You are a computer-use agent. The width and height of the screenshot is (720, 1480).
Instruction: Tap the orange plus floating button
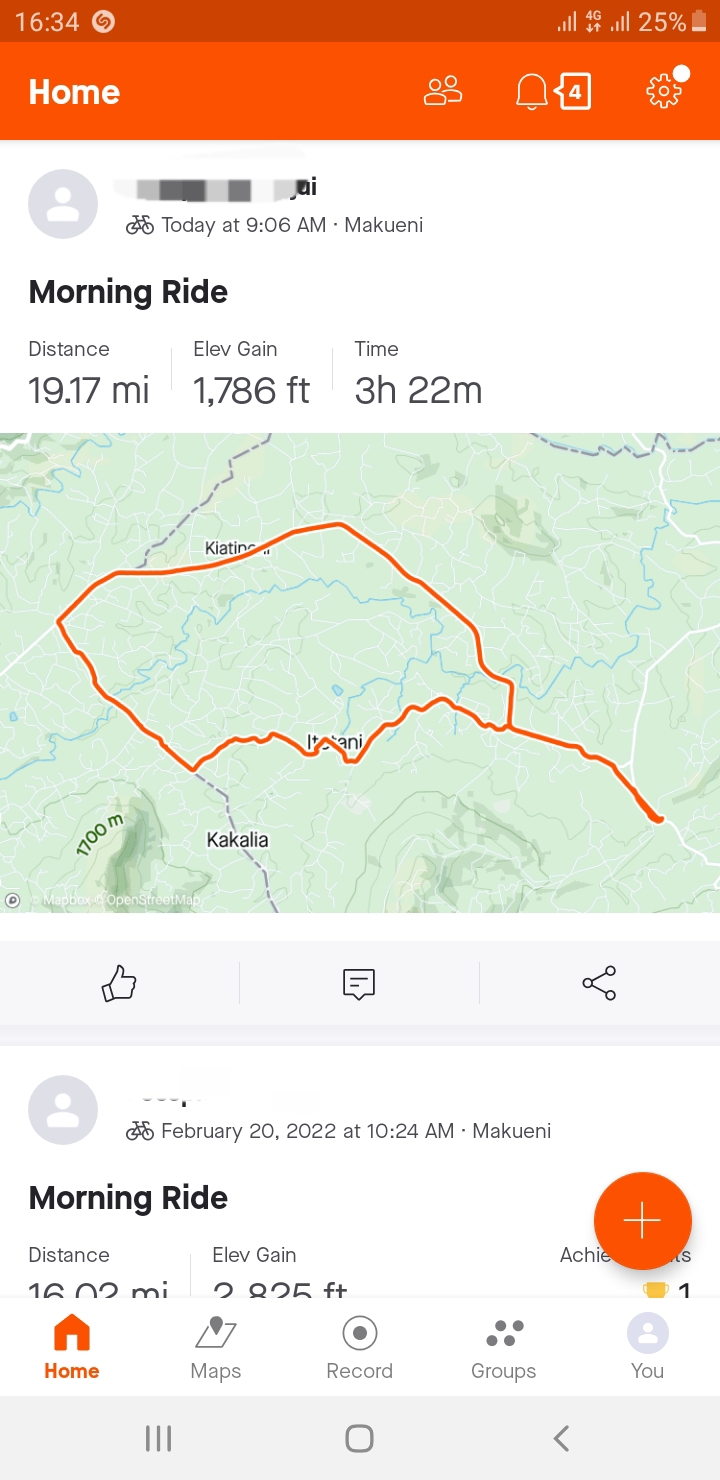642,1221
